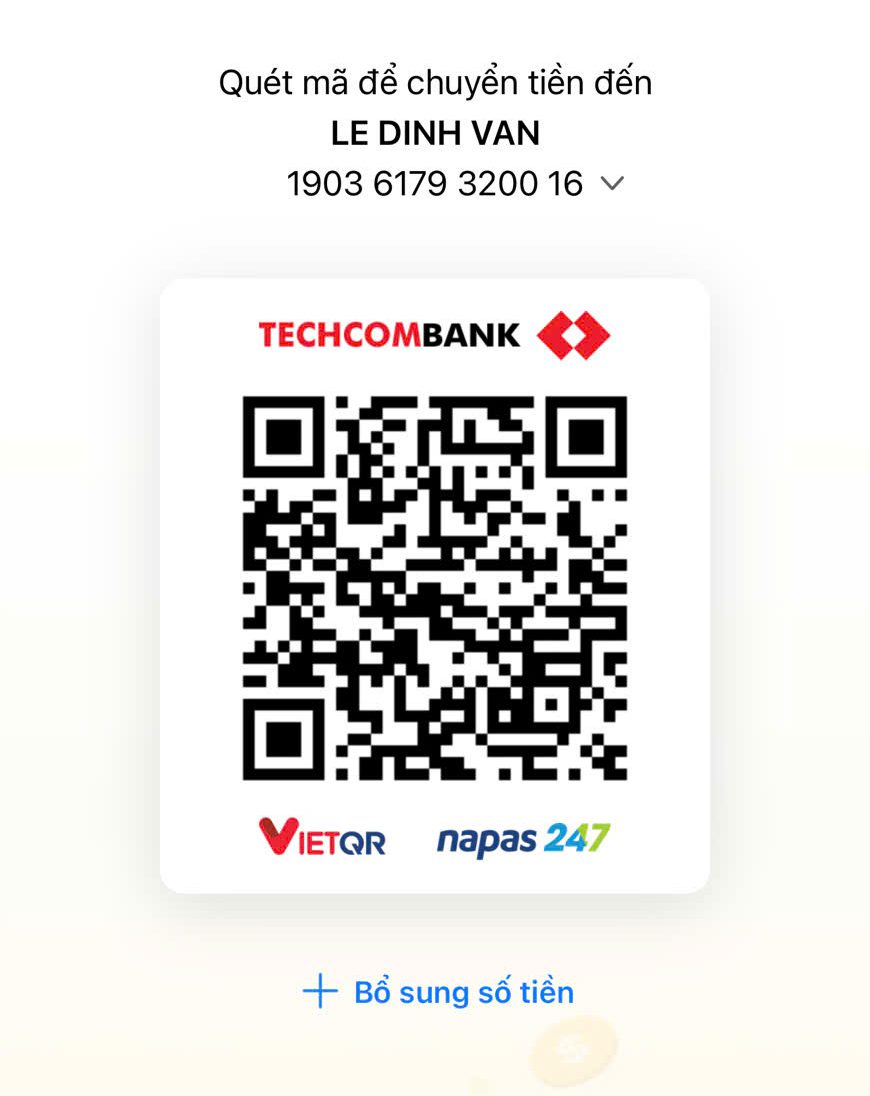Expand the account number dropdown chevron
Screen dimensions: 870x1096
(x=612, y=184)
